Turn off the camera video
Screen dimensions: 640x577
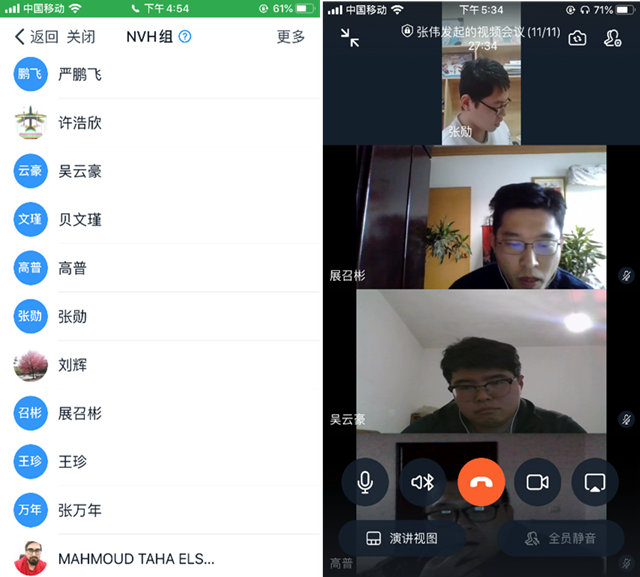(x=538, y=482)
